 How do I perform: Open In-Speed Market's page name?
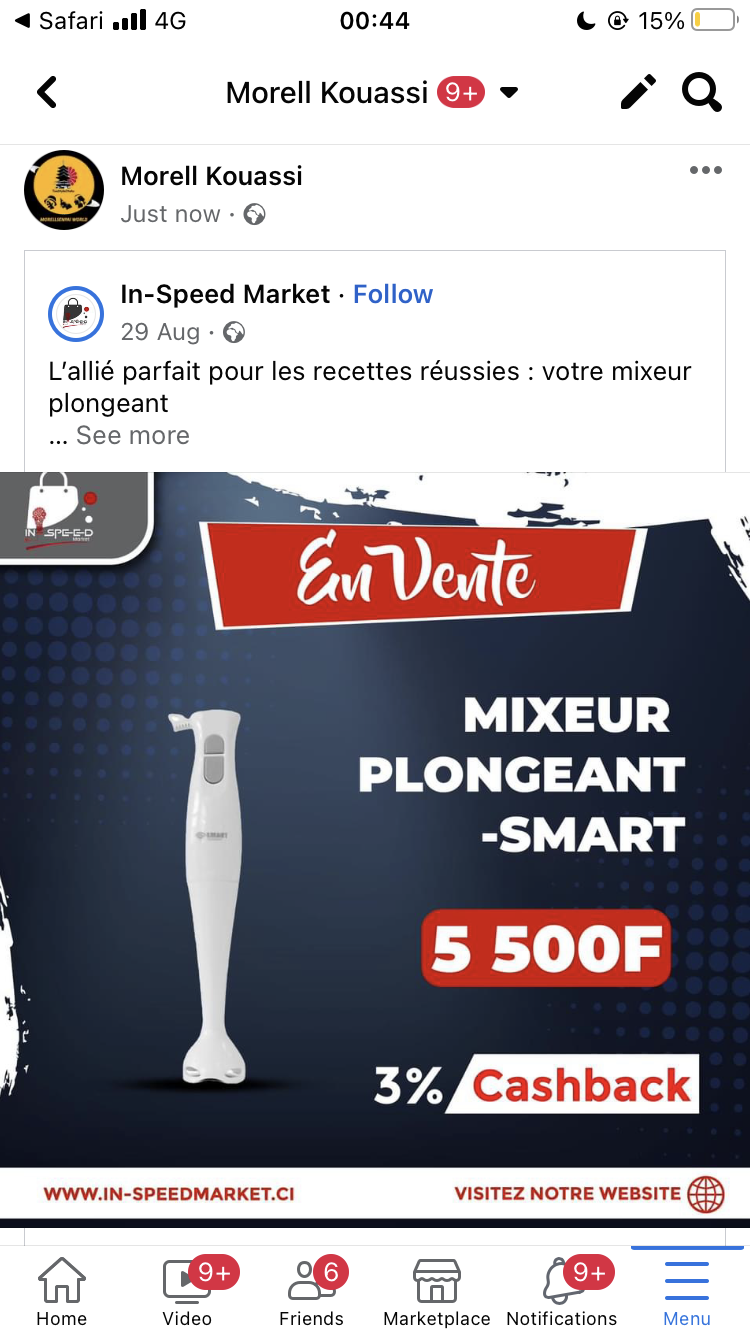click(x=225, y=294)
